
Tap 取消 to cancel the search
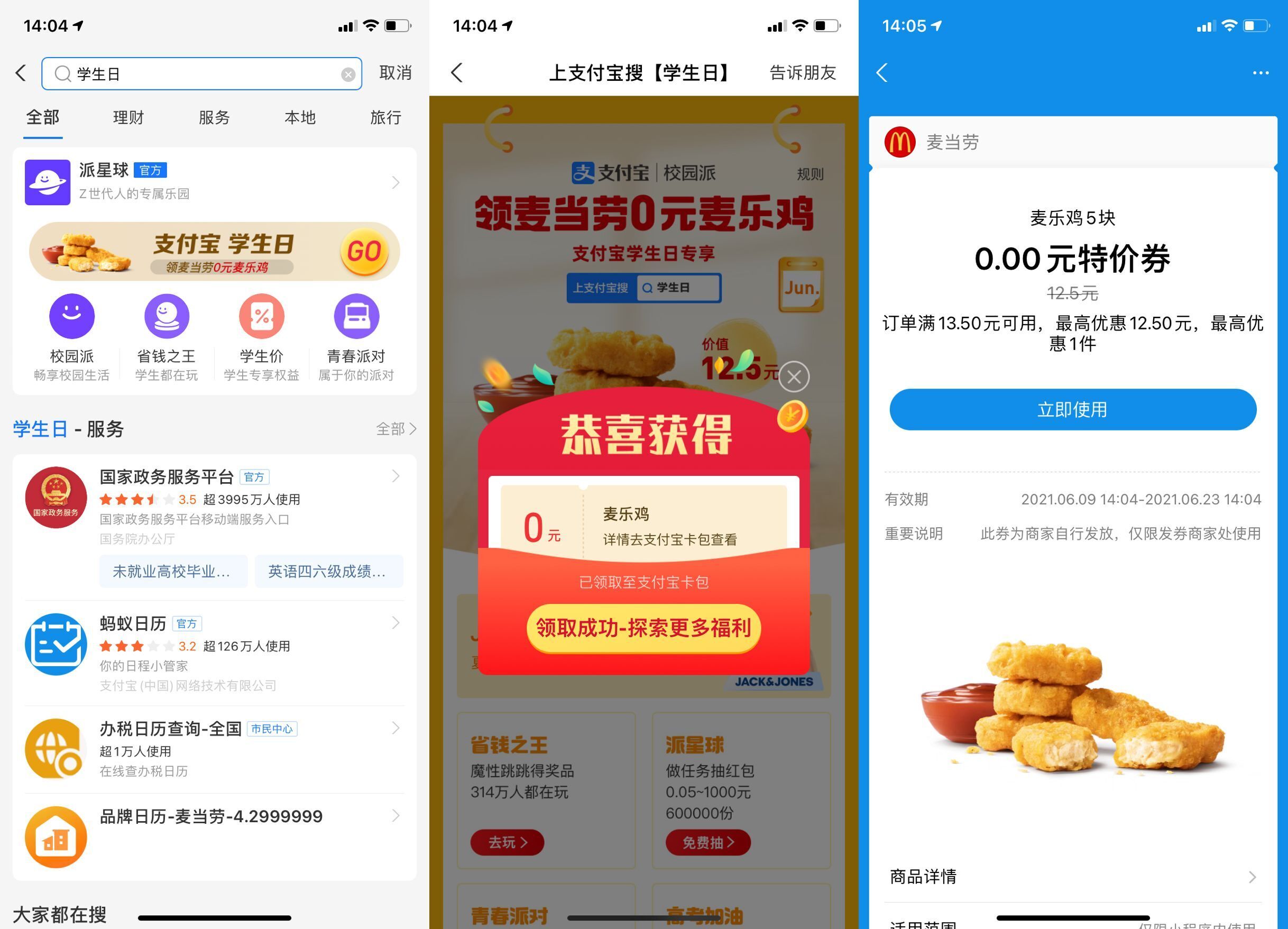click(395, 72)
